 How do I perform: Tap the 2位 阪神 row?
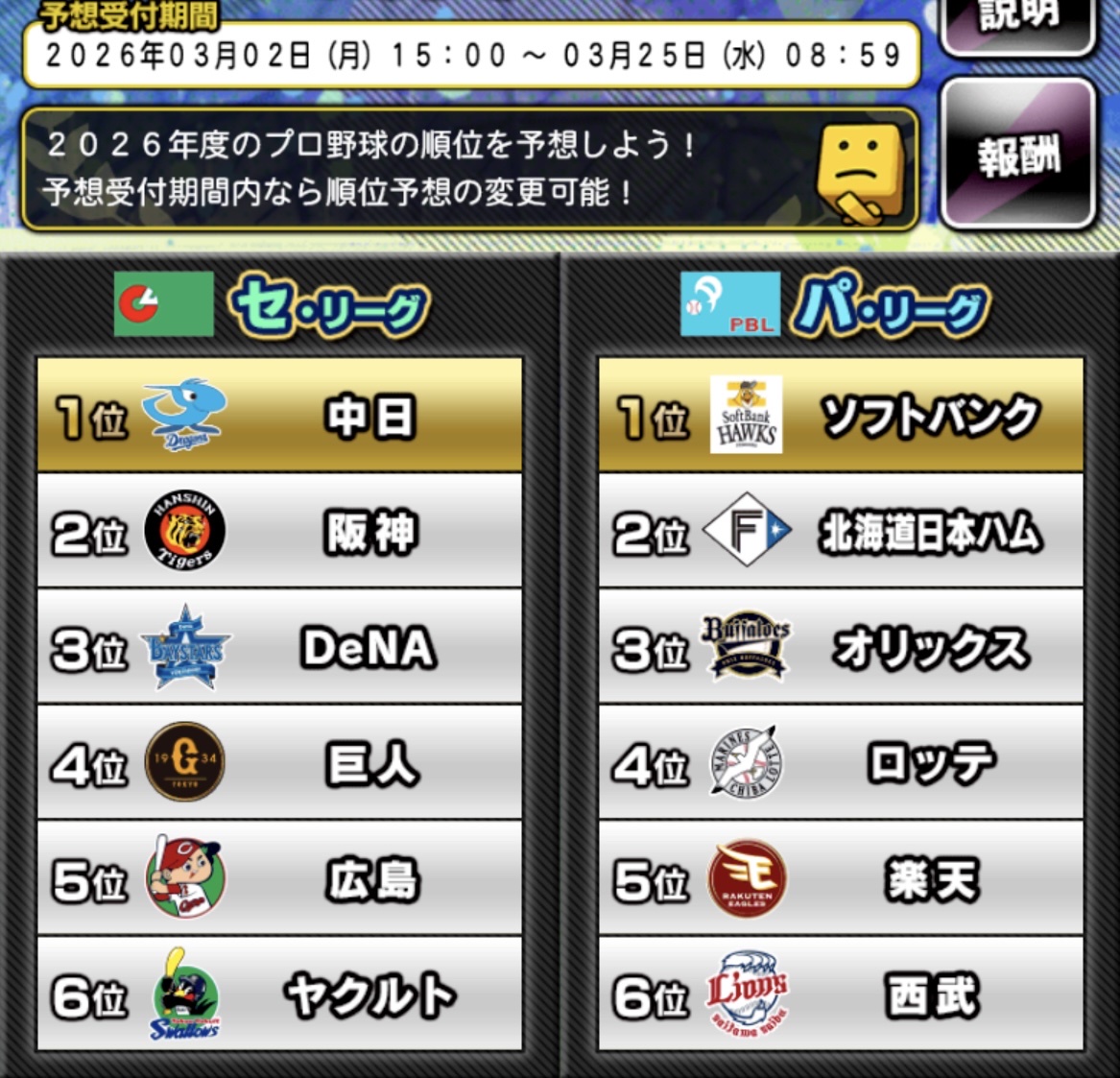[279, 532]
